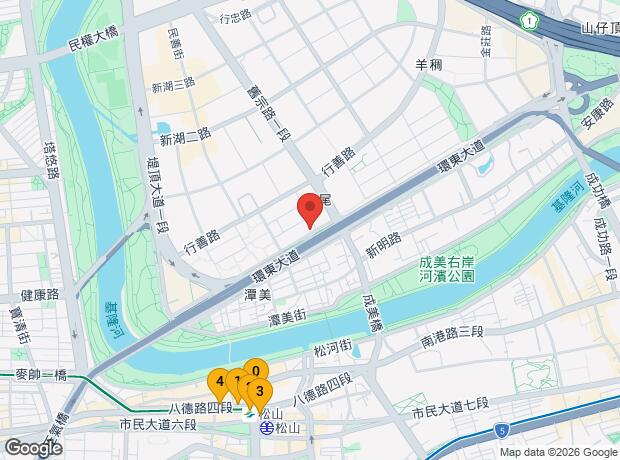Tap the red location pin
Image resolution: width=620 pixels, height=460 pixels.
(x=310, y=210)
